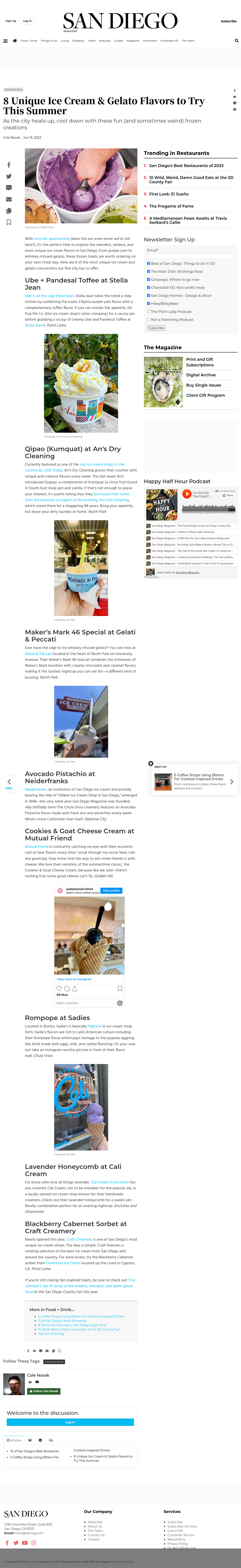Open the Food And Drink tag
241x1568 pixels.
54,1362
